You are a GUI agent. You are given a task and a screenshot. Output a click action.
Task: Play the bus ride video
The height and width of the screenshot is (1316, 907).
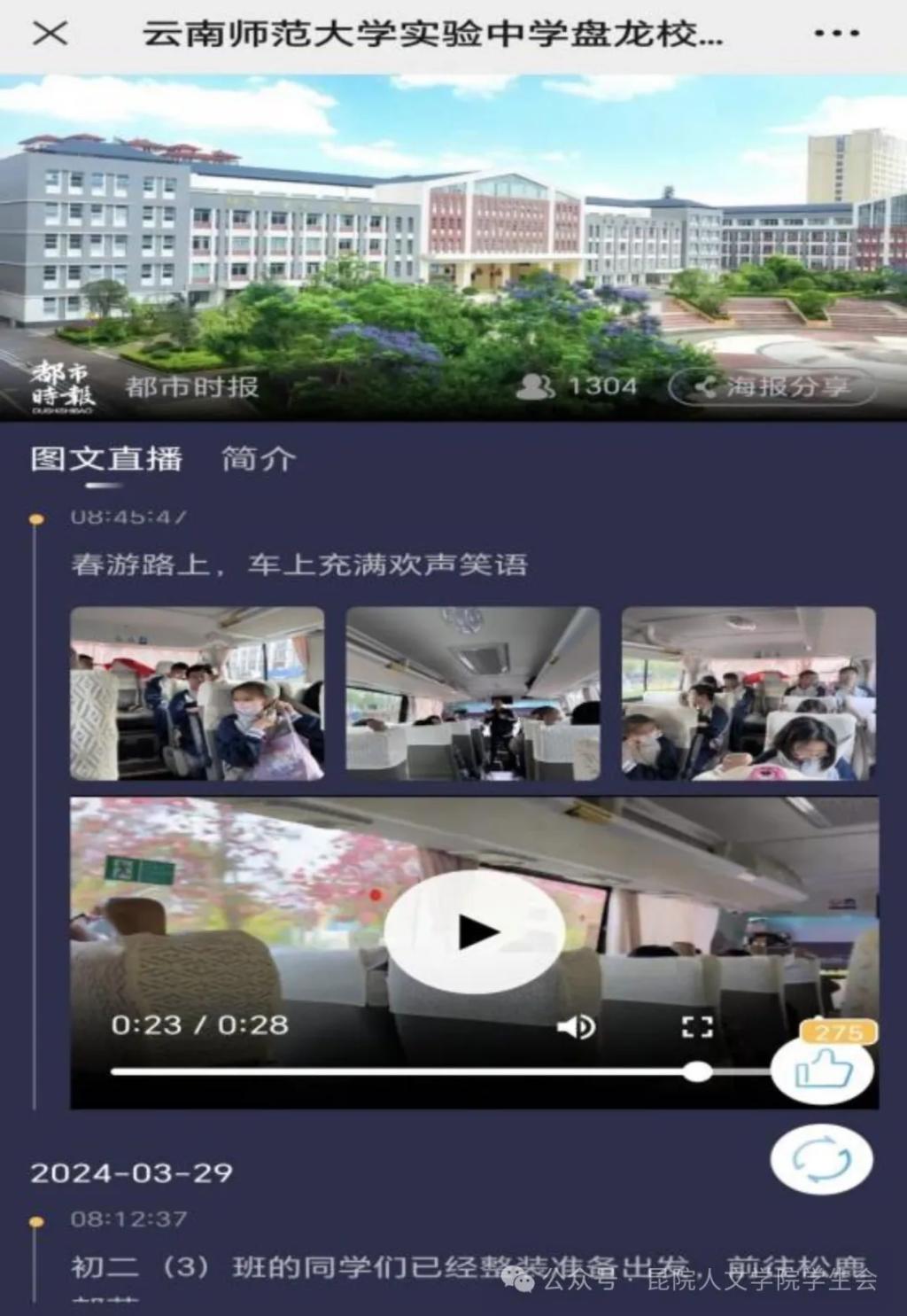tap(475, 931)
